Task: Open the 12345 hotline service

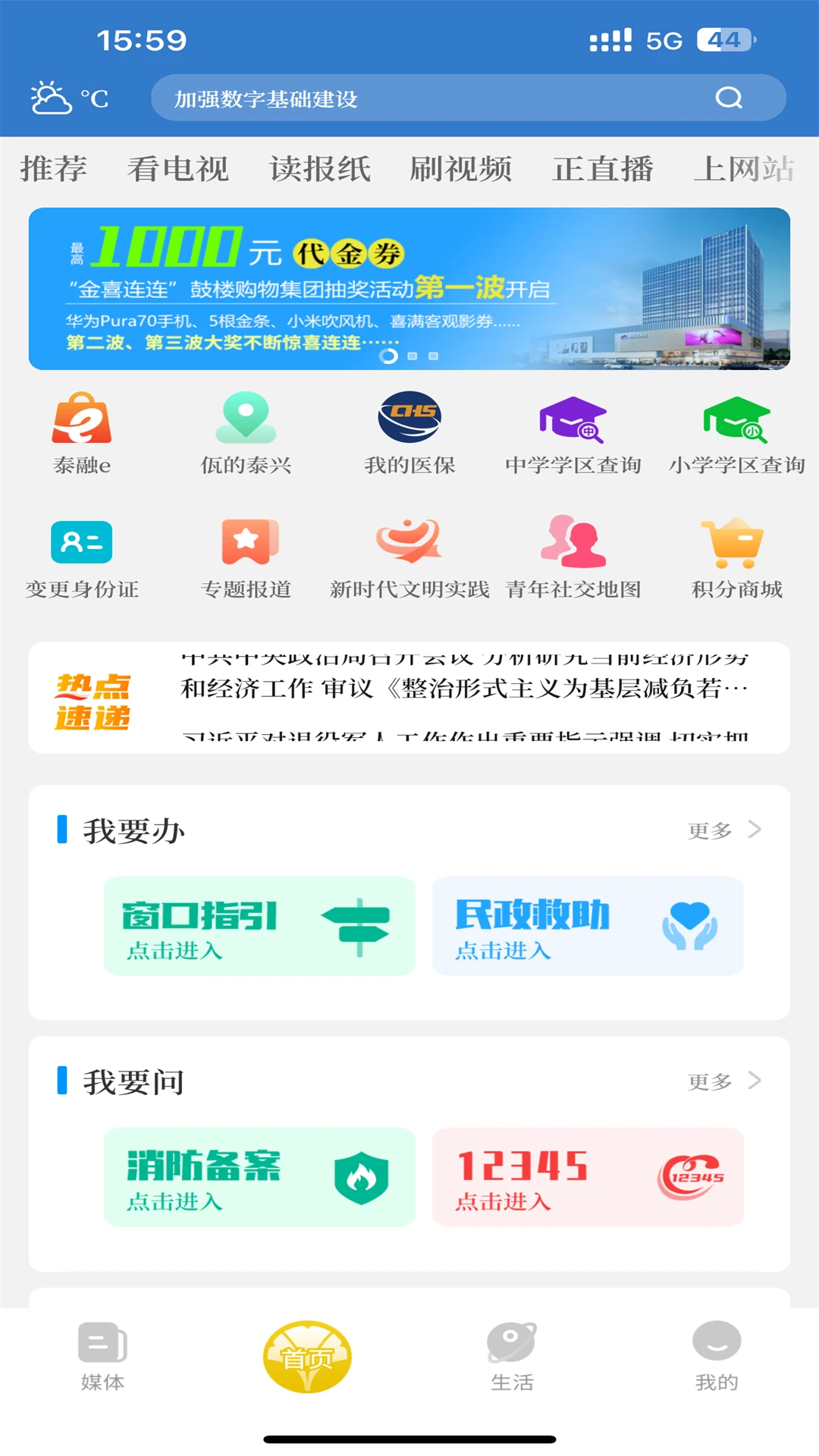Action: pyautogui.click(x=589, y=1178)
